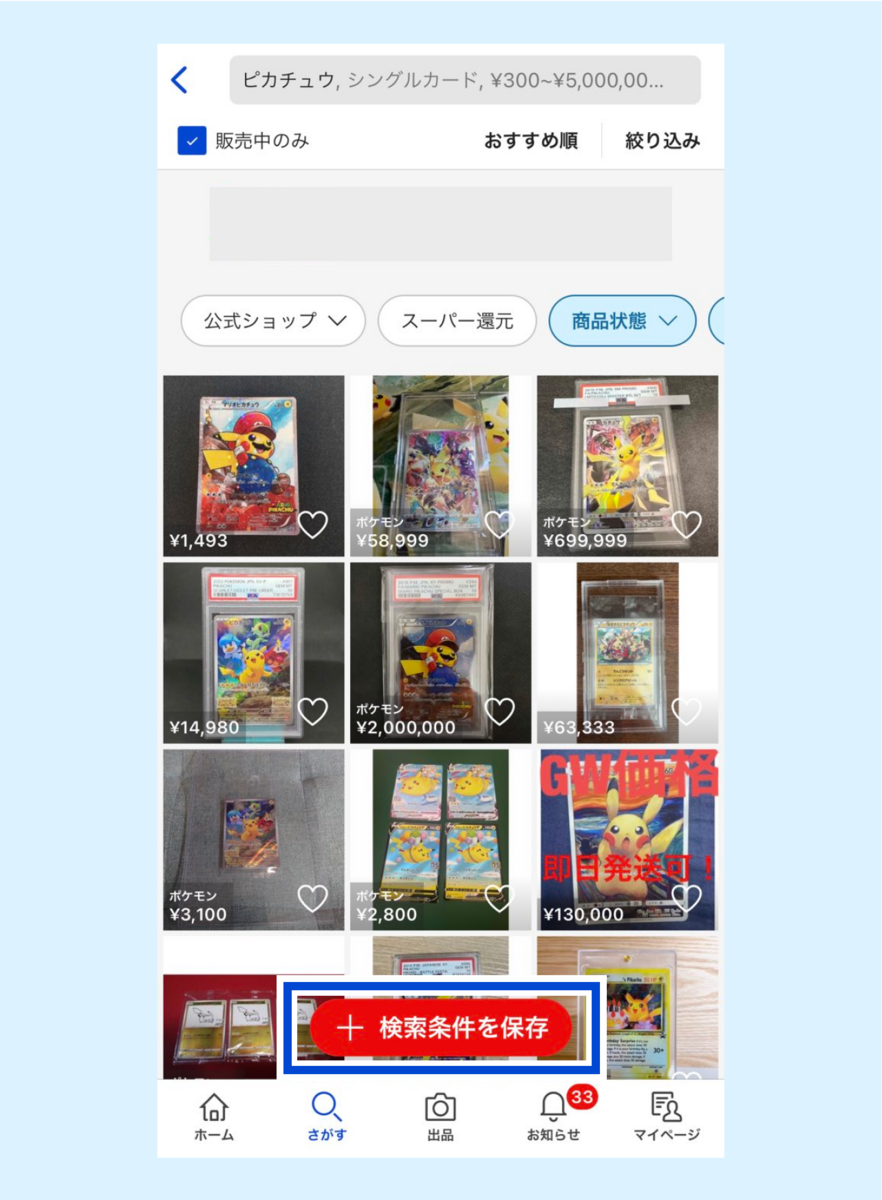Save search with 検索条件を保存 button
The width and height of the screenshot is (882, 1200).
click(x=441, y=1027)
